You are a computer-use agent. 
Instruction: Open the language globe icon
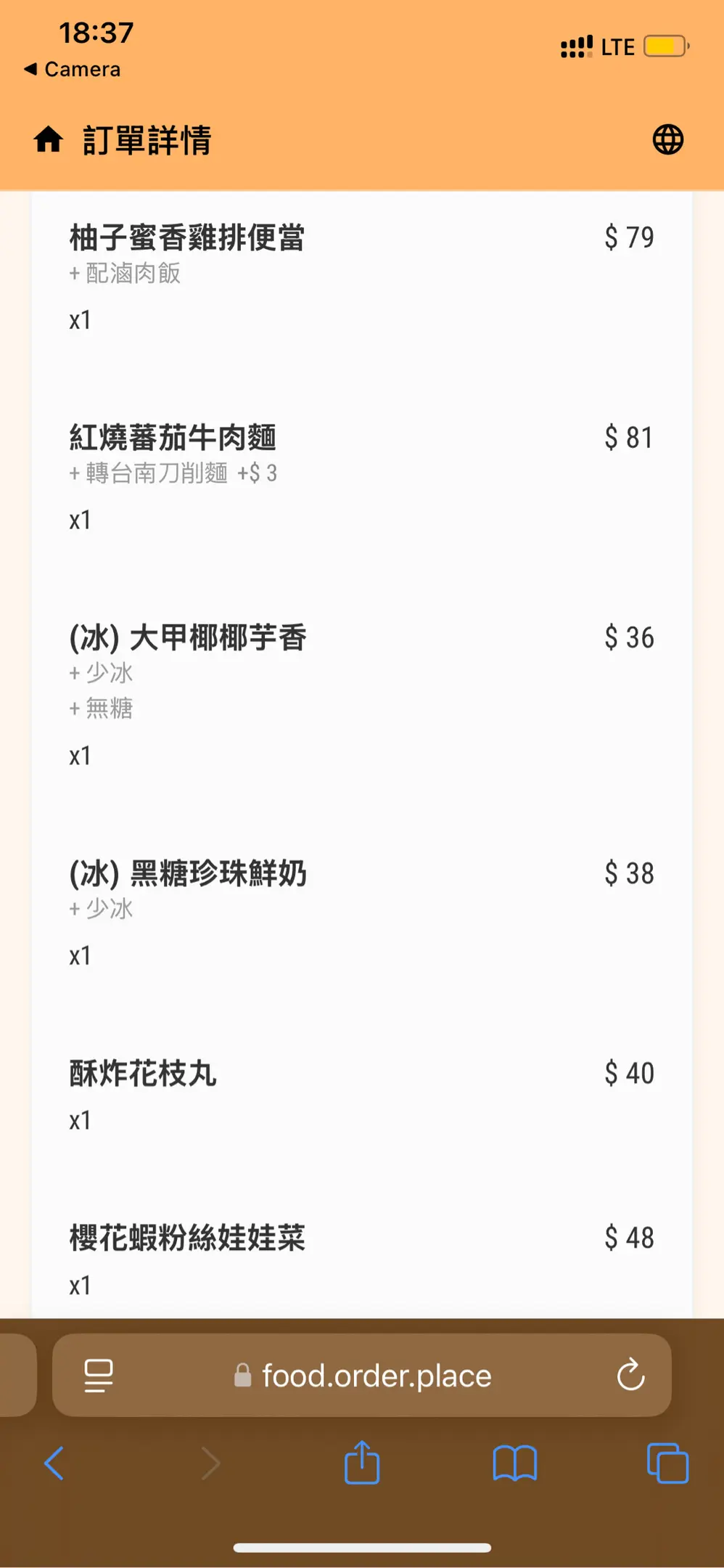[667, 139]
